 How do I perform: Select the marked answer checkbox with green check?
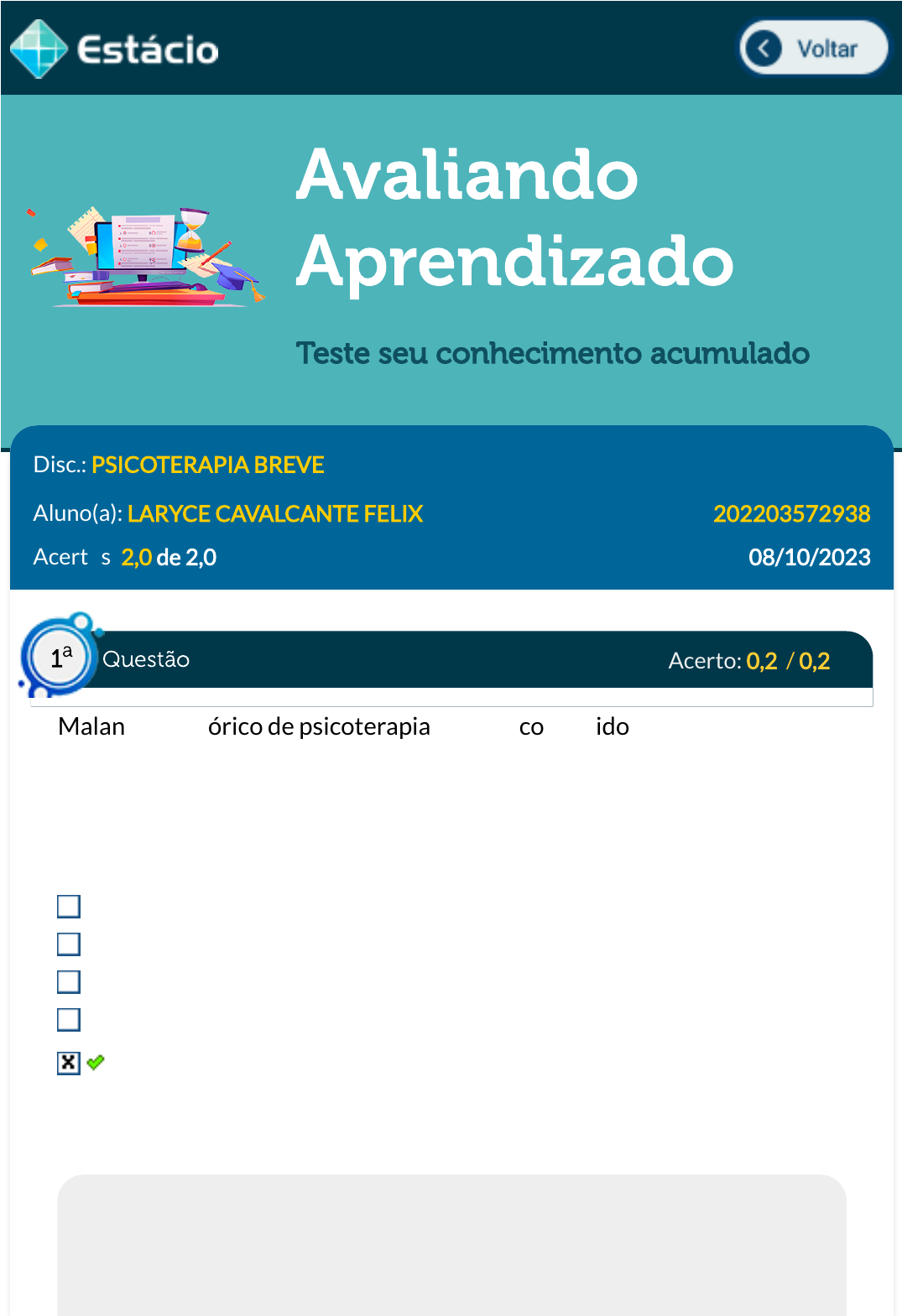[x=69, y=1063]
